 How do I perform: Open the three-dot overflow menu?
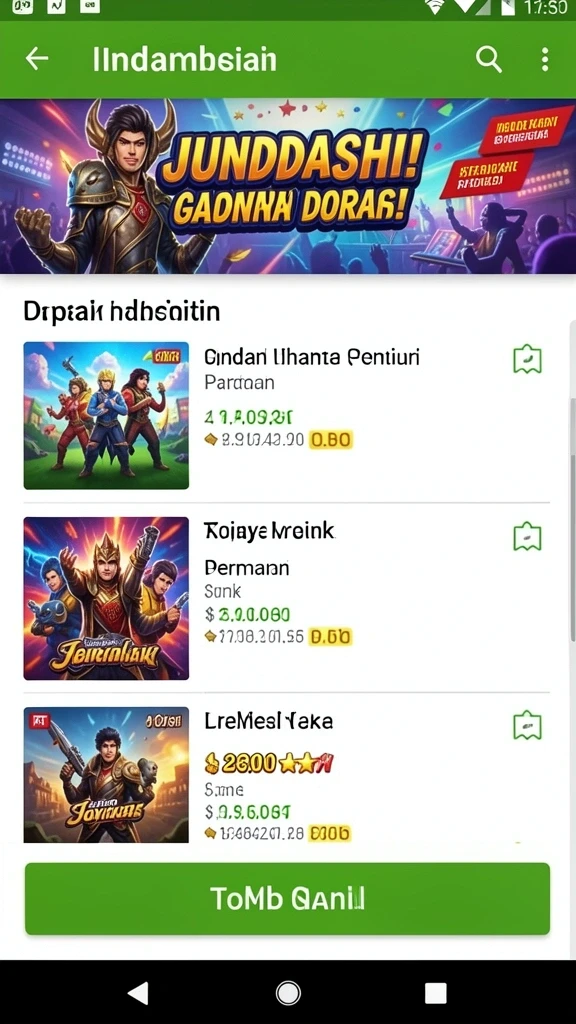click(545, 59)
